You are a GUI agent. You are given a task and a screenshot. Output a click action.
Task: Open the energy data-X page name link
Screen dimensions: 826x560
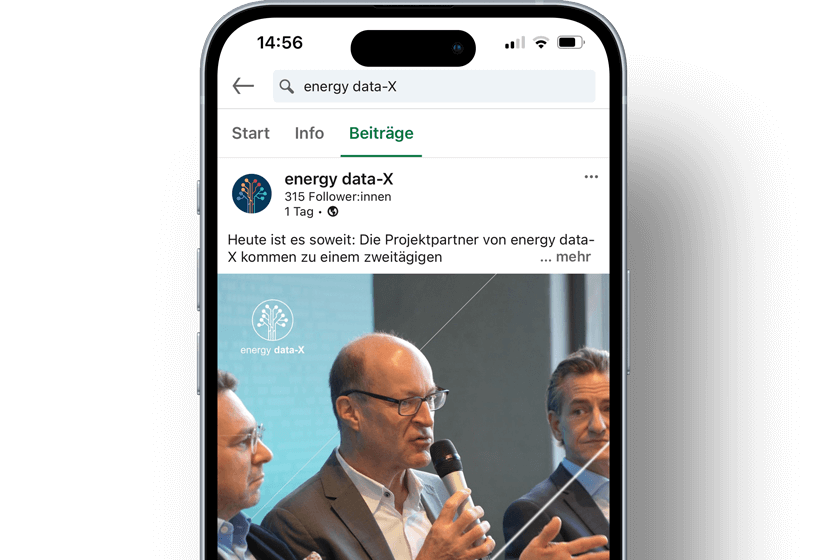point(338,179)
